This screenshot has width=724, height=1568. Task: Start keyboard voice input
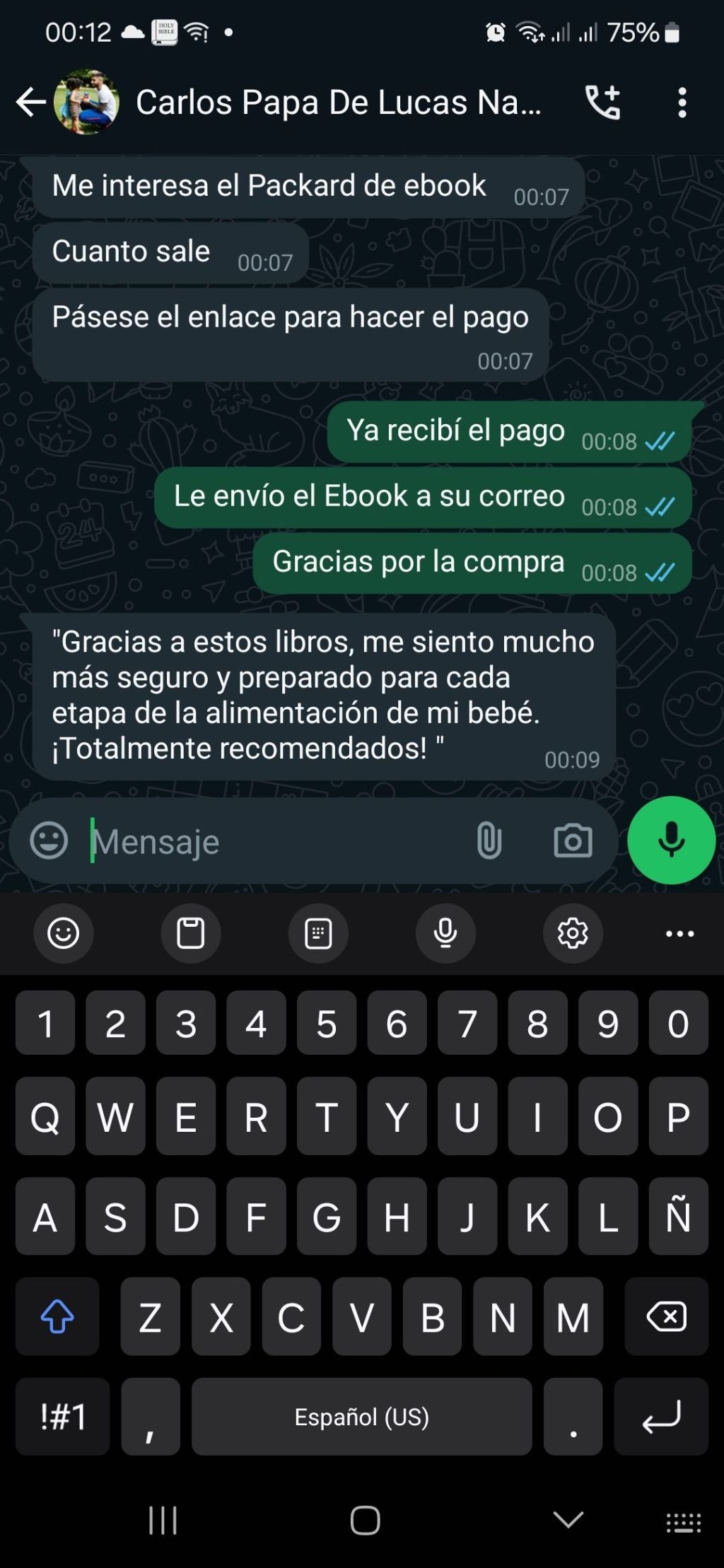[445, 933]
